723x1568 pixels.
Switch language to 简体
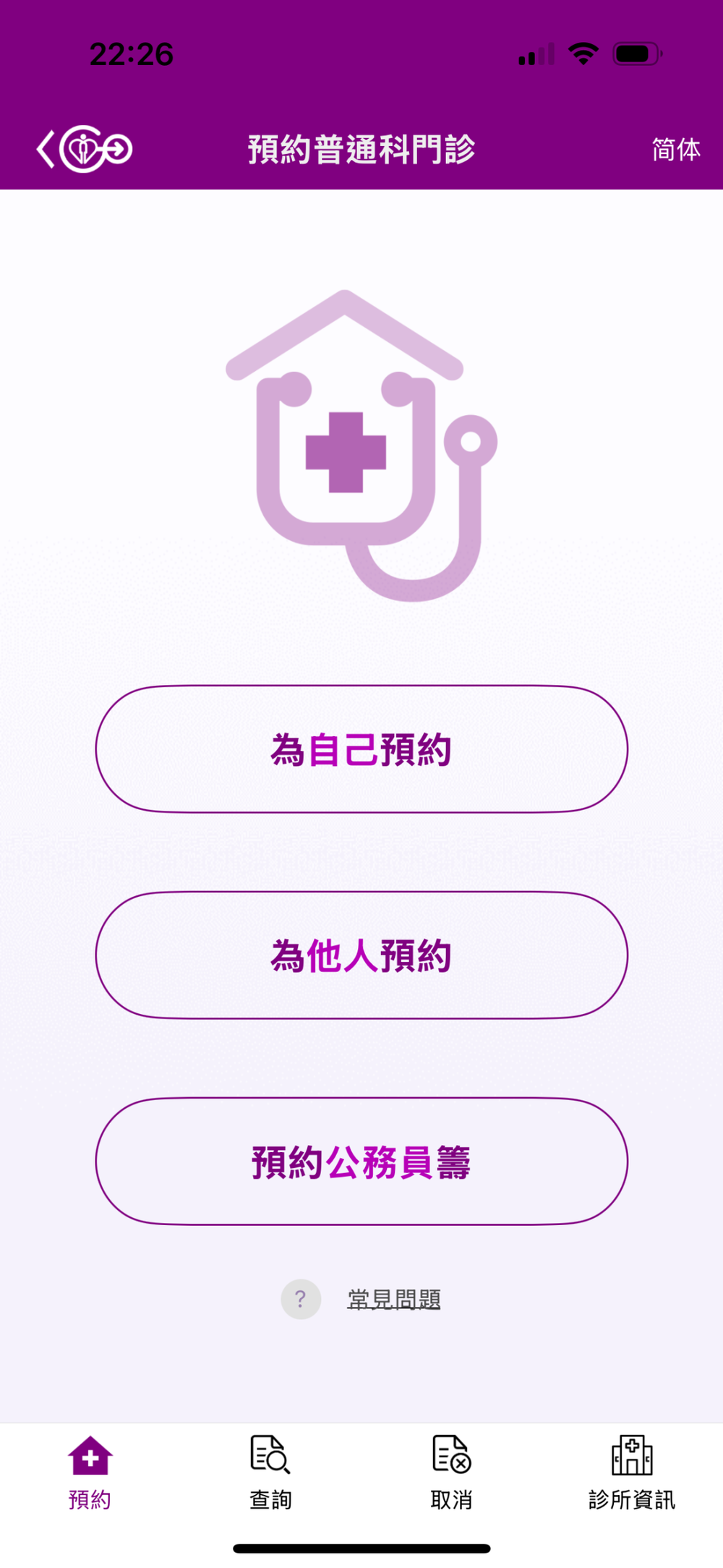coord(675,150)
